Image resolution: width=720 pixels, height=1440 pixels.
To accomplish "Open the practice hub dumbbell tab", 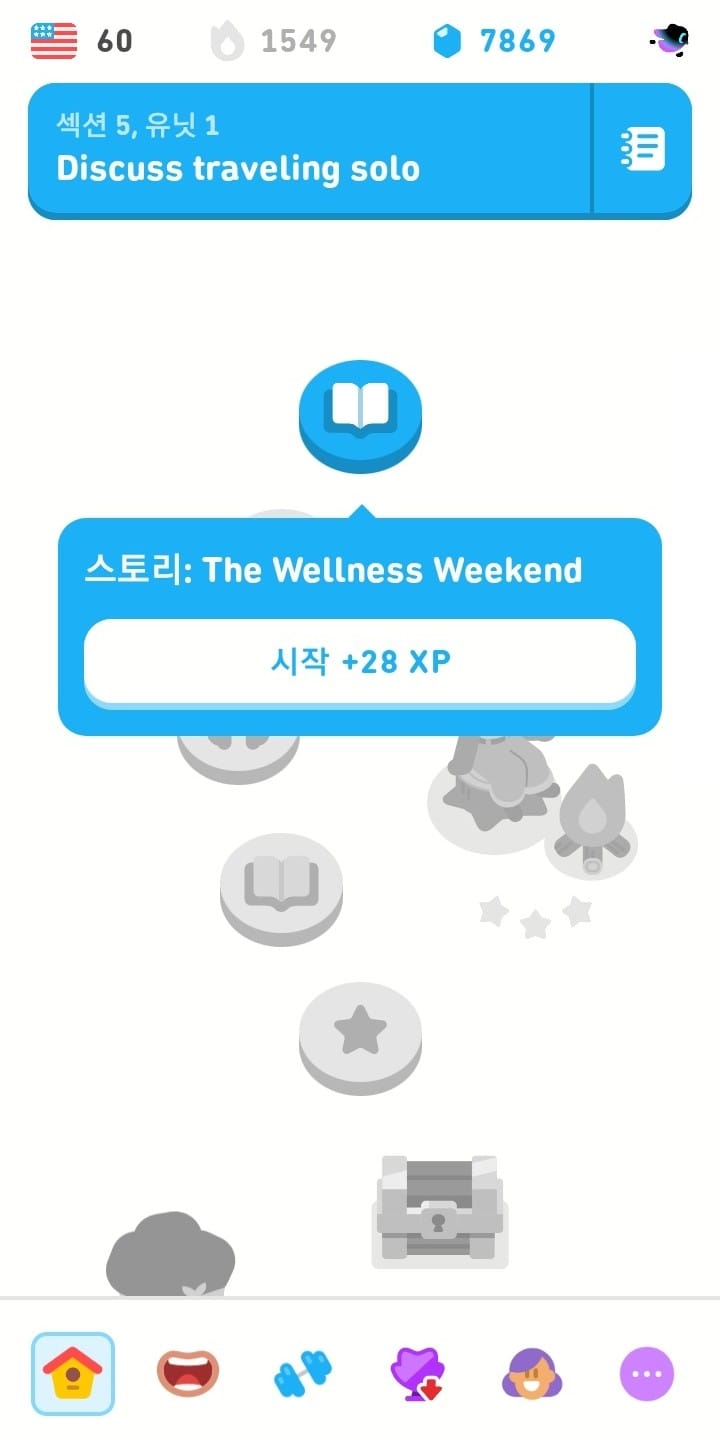I will click(x=301, y=1373).
